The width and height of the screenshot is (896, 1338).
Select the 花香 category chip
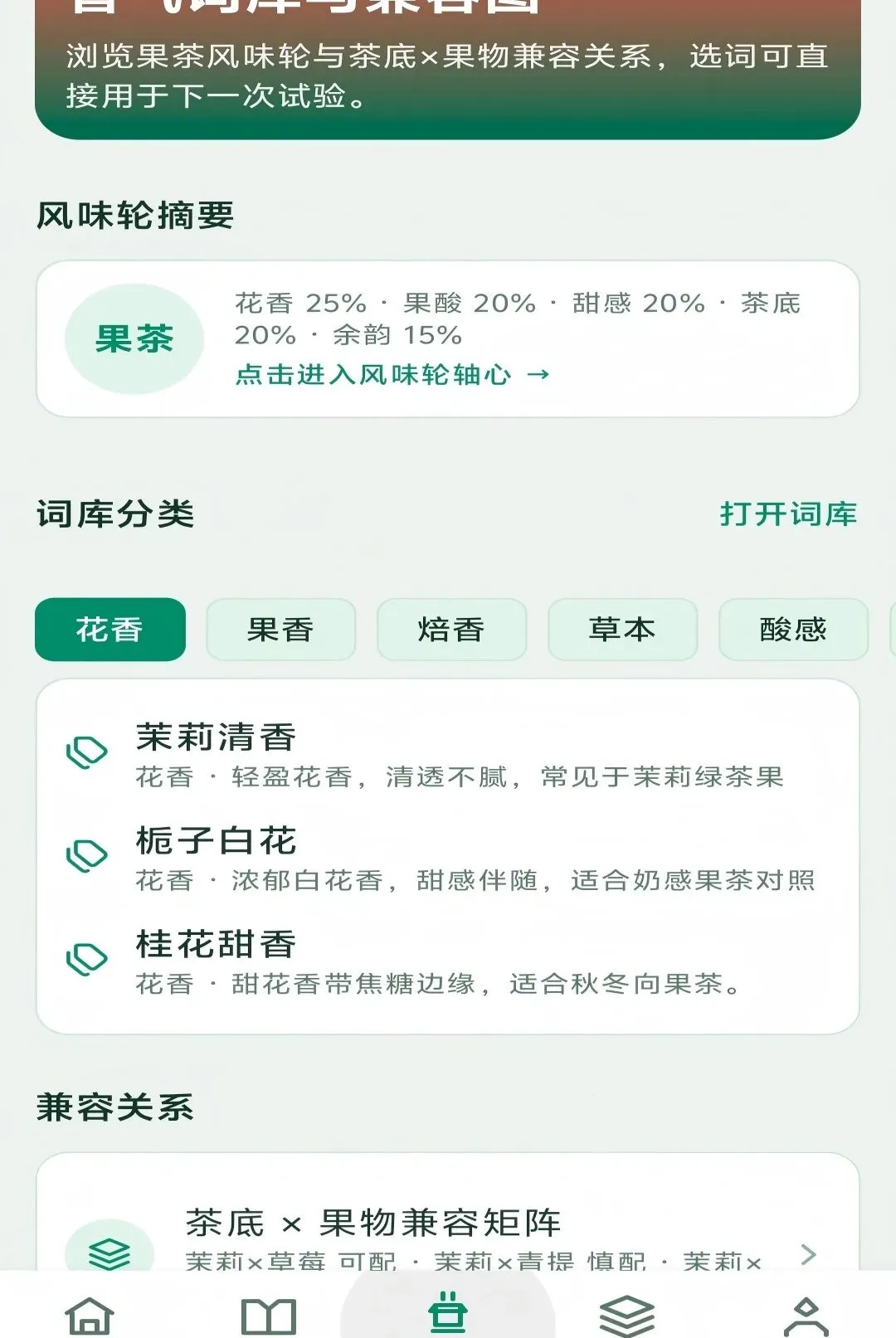point(110,630)
